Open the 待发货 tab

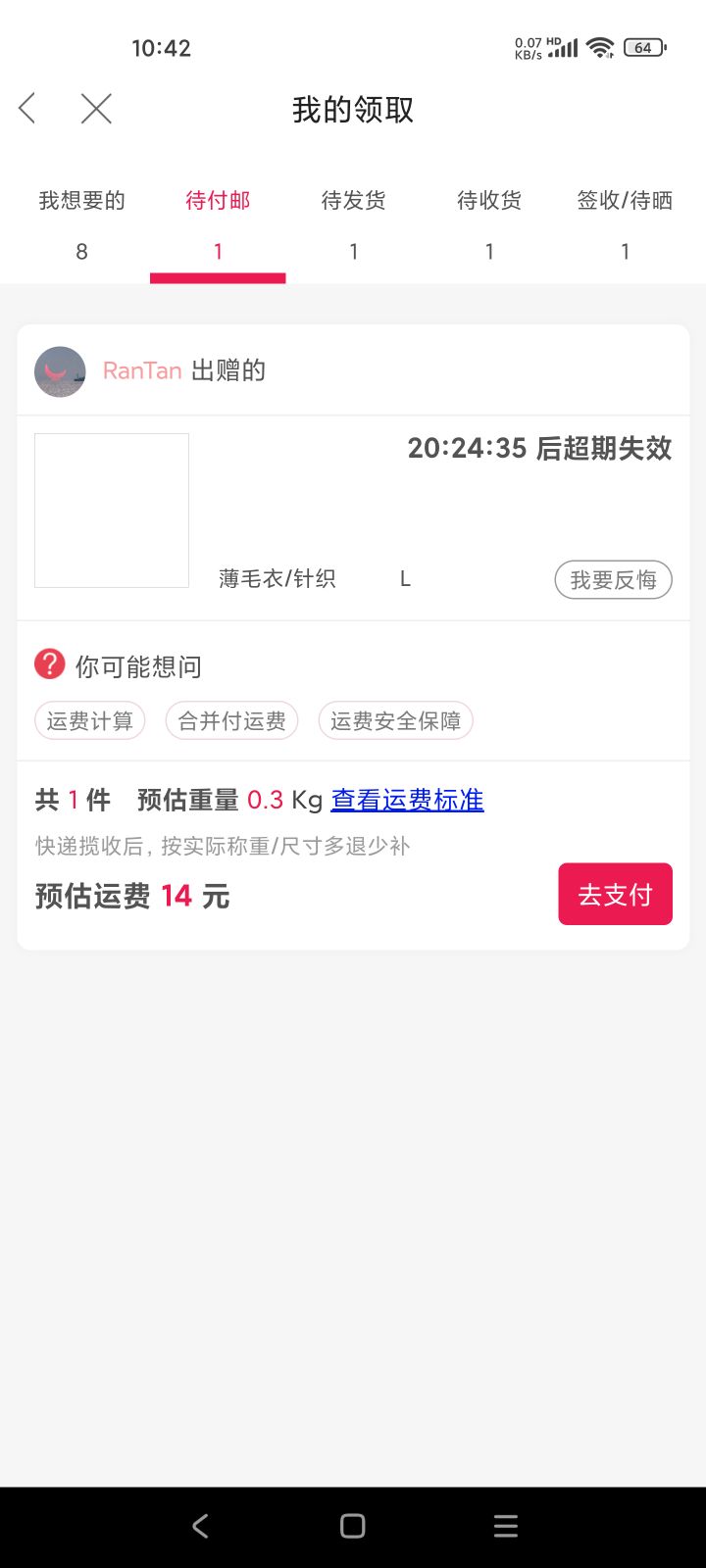pos(353,225)
